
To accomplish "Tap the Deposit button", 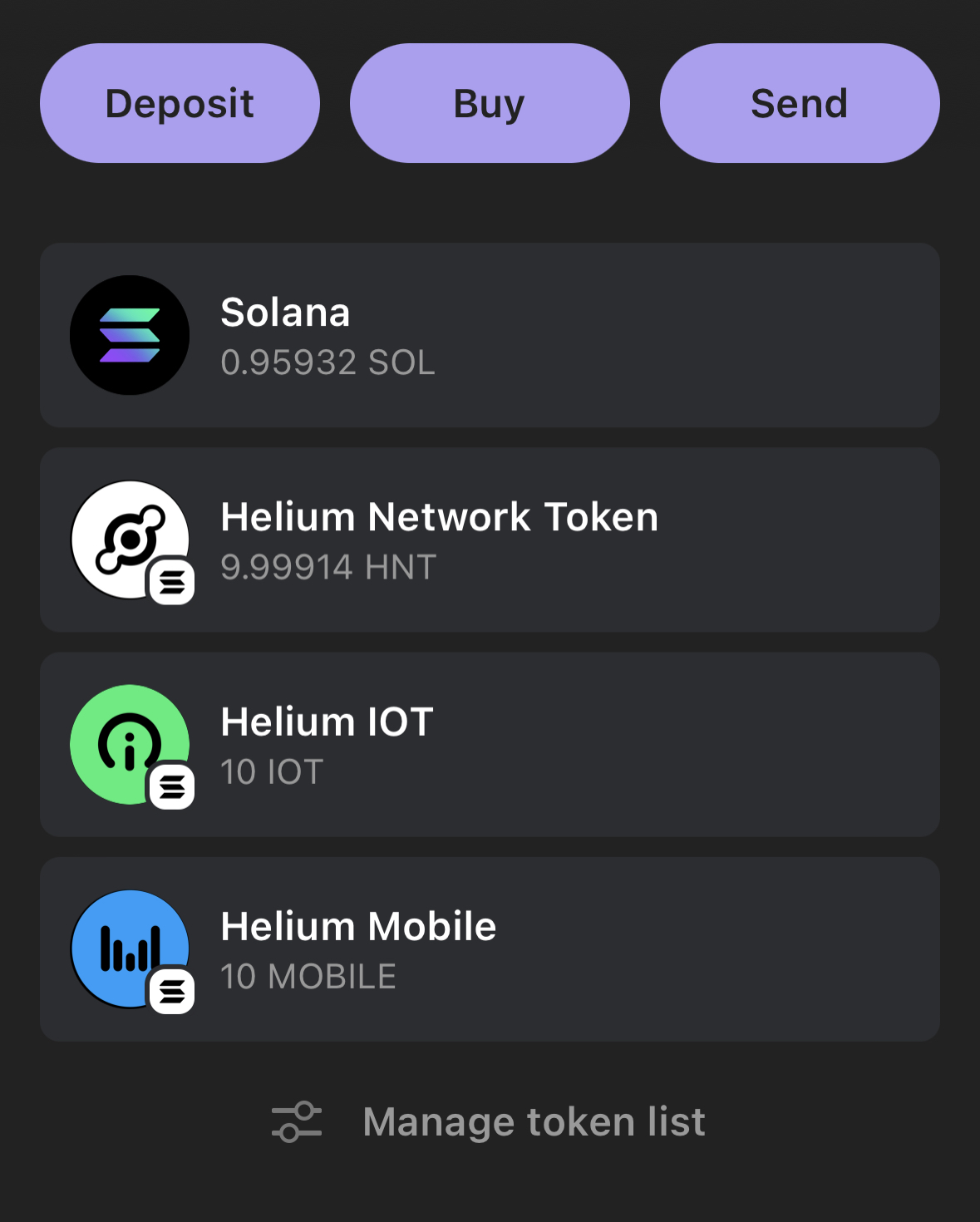I will pos(180,103).
